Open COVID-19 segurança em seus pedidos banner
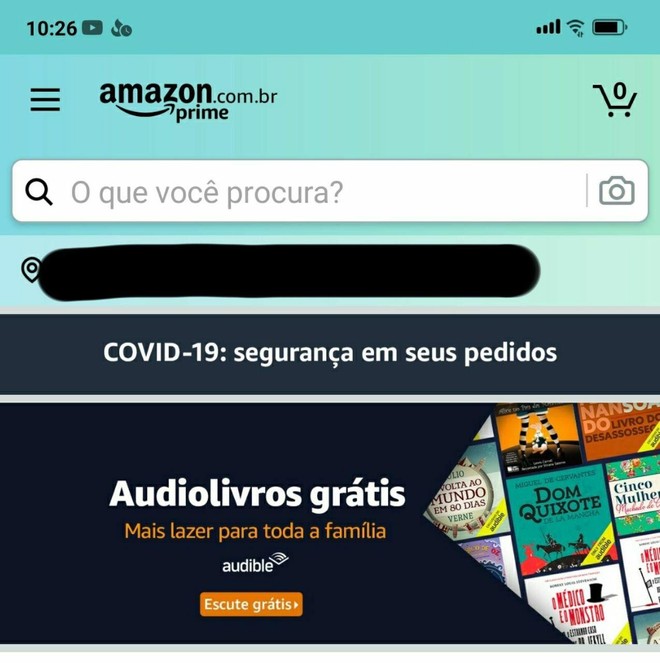Screen dimensions: 660x663 point(330,353)
